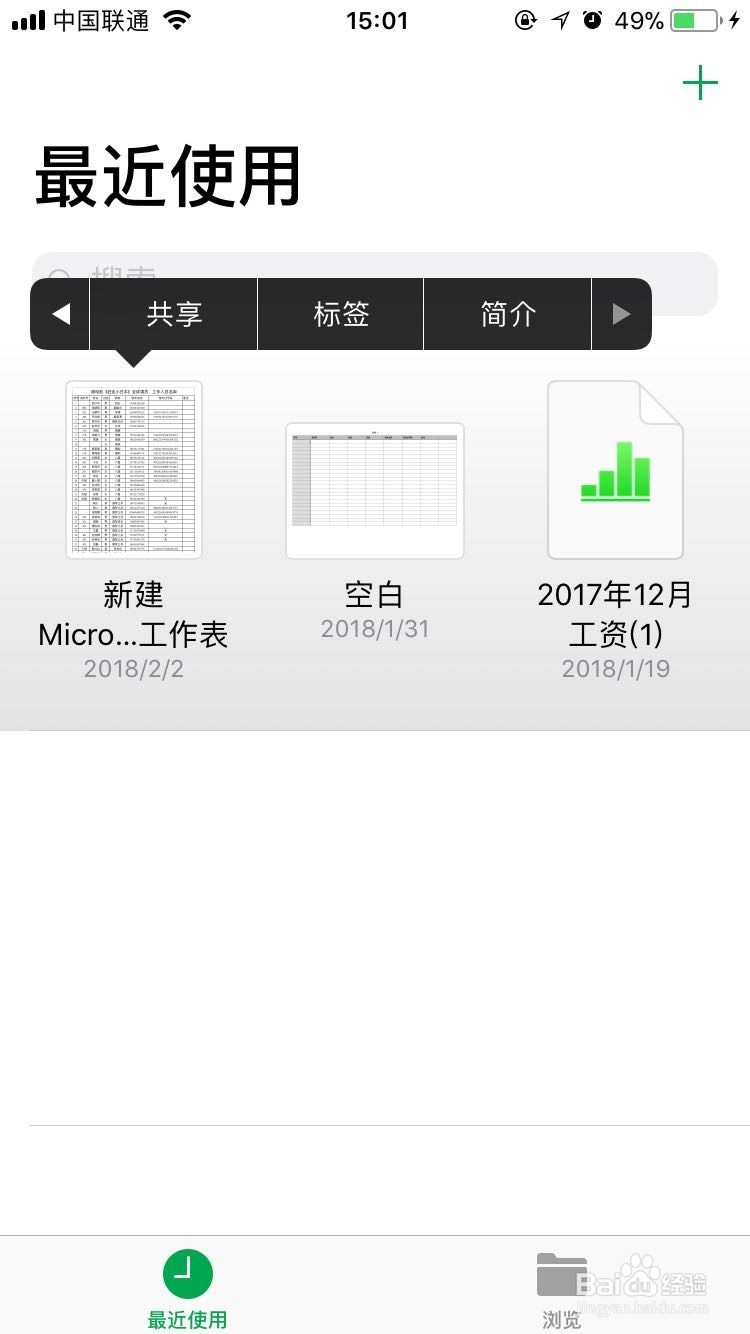Tap the 最近使用 page title
Viewport: 750px width, 1334px height.
(x=167, y=175)
